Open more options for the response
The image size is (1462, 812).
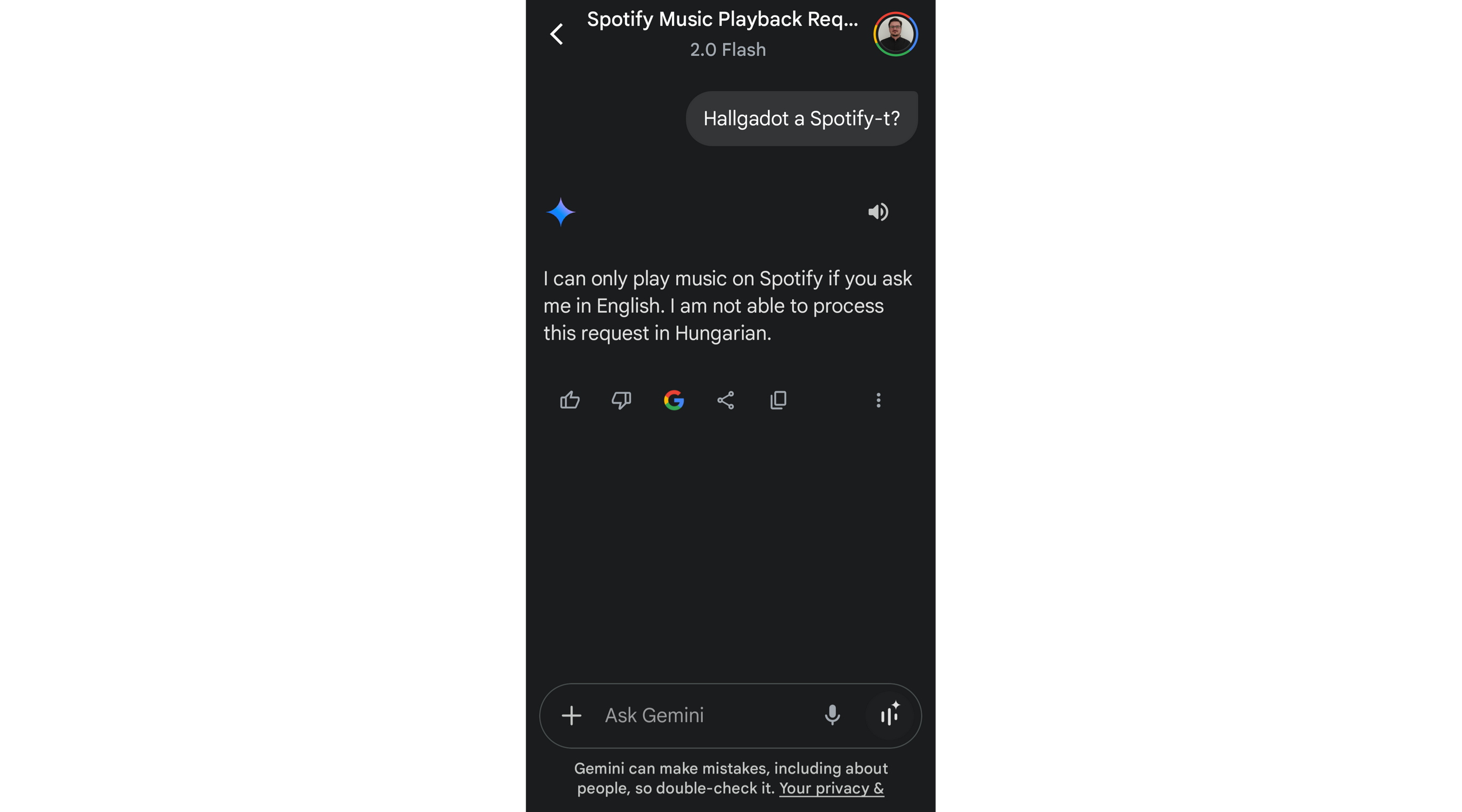pos(878,401)
